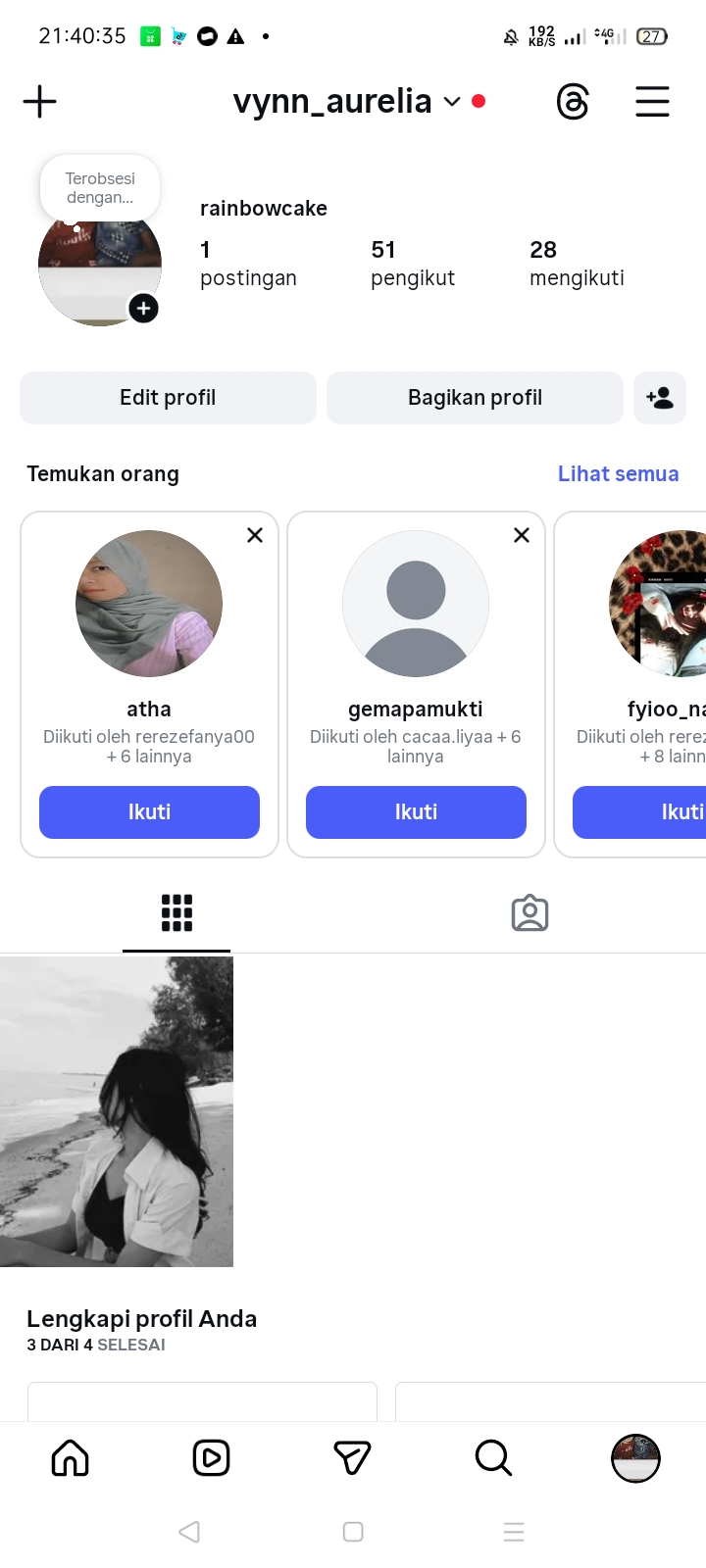
Task: Open the Search tab
Action: 493,1458
